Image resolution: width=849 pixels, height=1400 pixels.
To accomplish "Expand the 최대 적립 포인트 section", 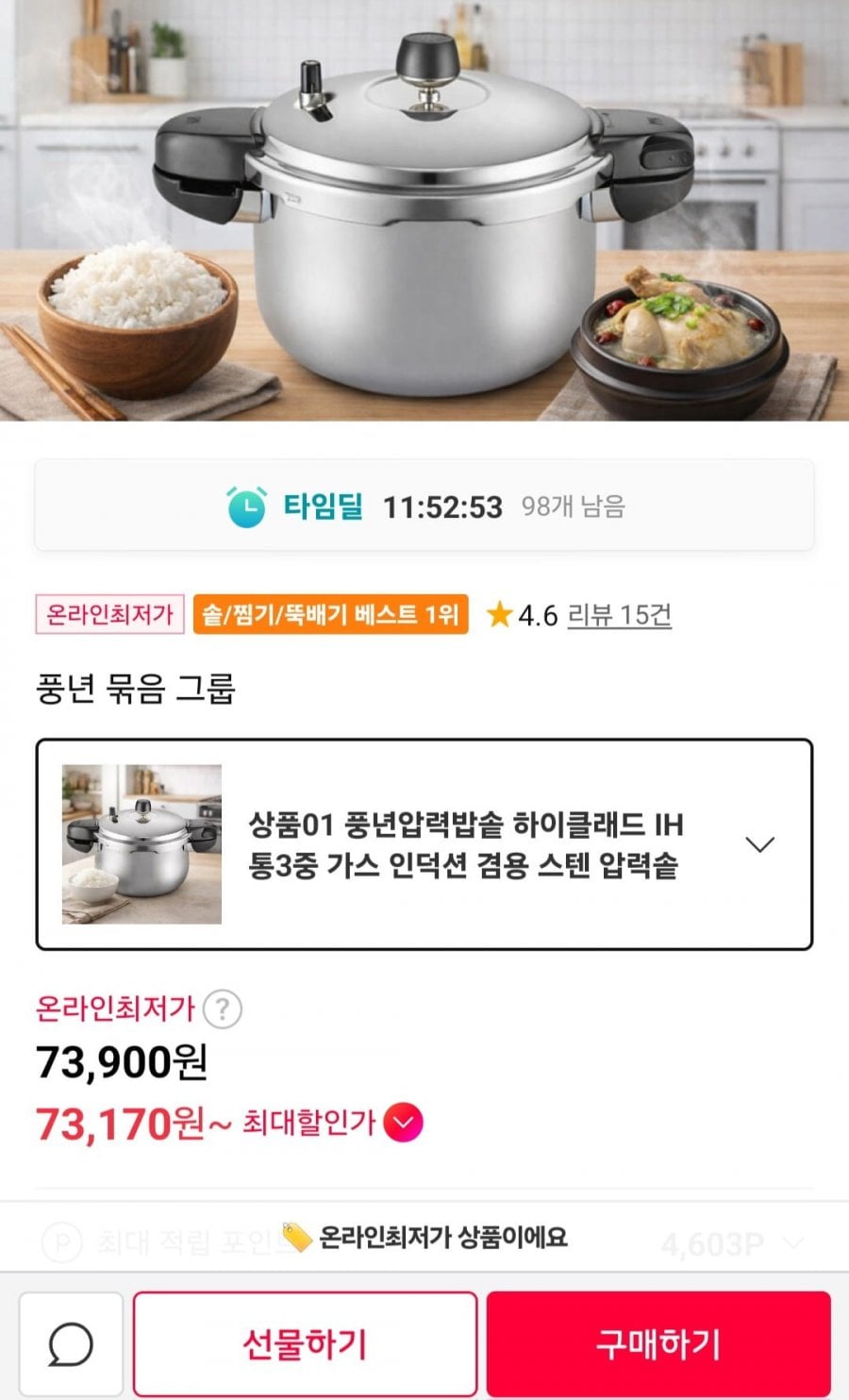I will [794, 1243].
